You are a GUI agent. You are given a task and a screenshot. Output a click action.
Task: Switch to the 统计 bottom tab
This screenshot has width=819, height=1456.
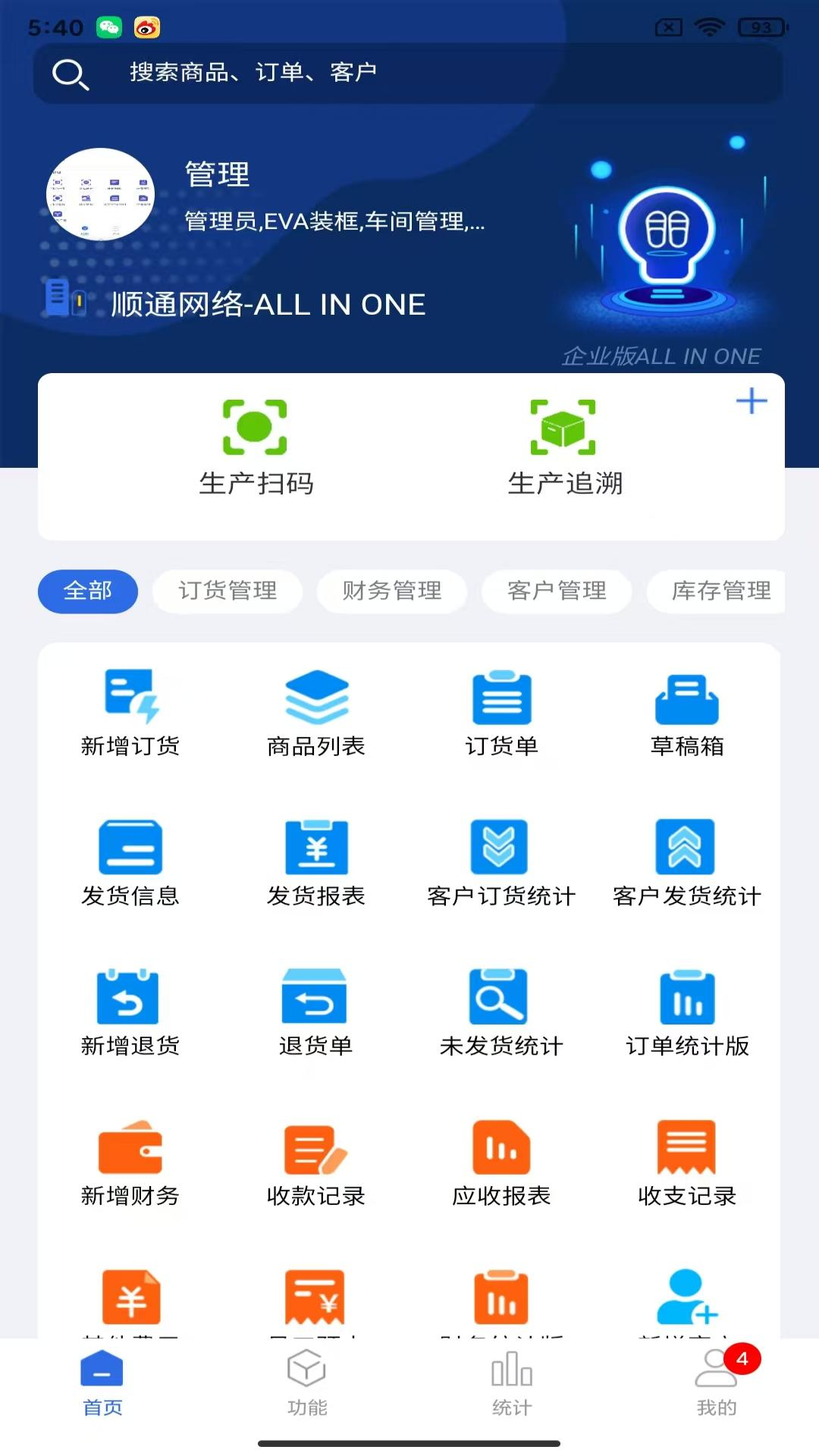pos(511,1385)
